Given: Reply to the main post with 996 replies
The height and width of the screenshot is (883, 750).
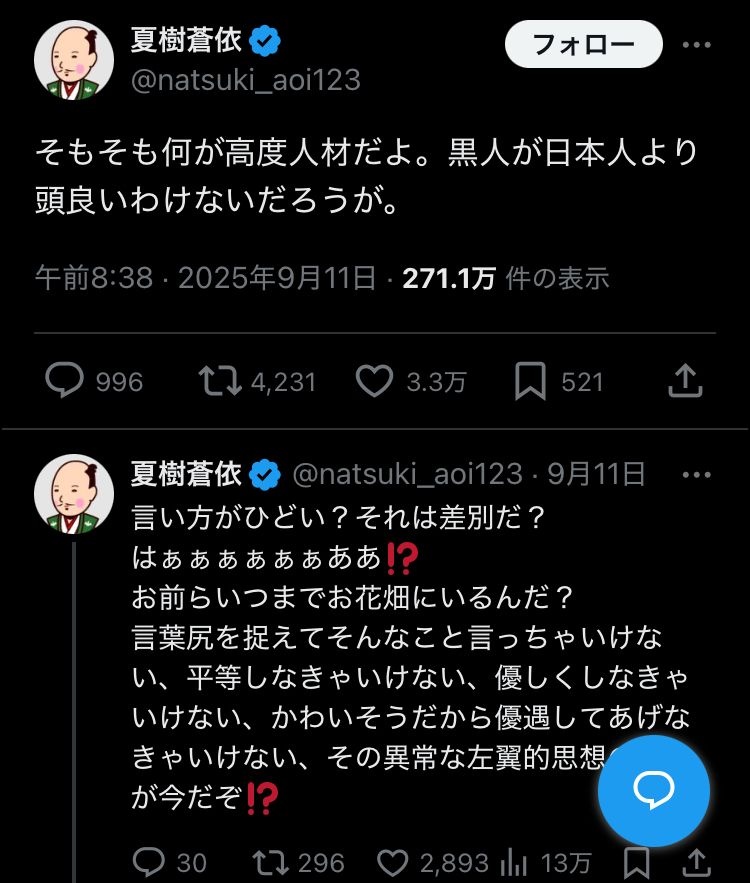Looking at the screenshot, I should click(x=65, y=381).
